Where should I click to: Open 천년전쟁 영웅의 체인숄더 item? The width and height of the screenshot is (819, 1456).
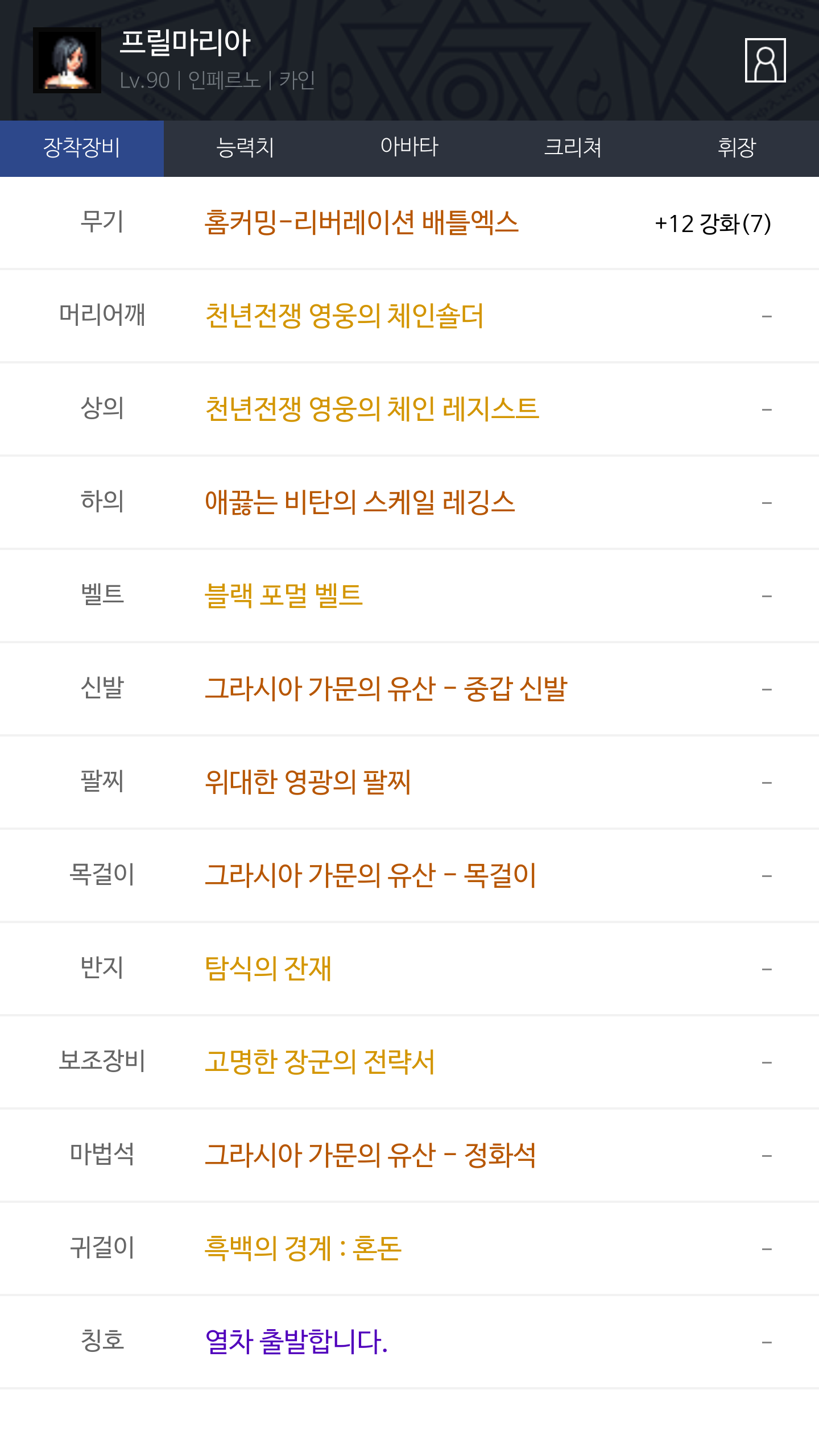[x=344, y=316]
